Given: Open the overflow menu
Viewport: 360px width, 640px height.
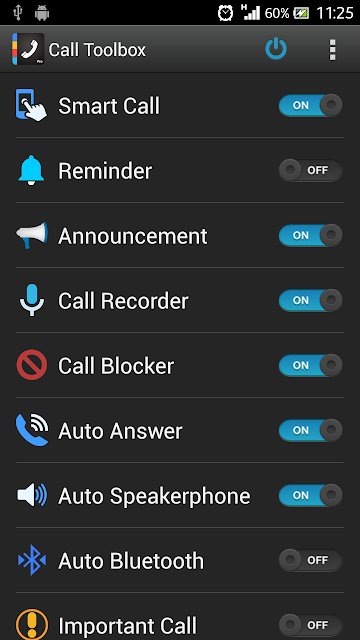Looking at the screenshot, I should 332,50.
